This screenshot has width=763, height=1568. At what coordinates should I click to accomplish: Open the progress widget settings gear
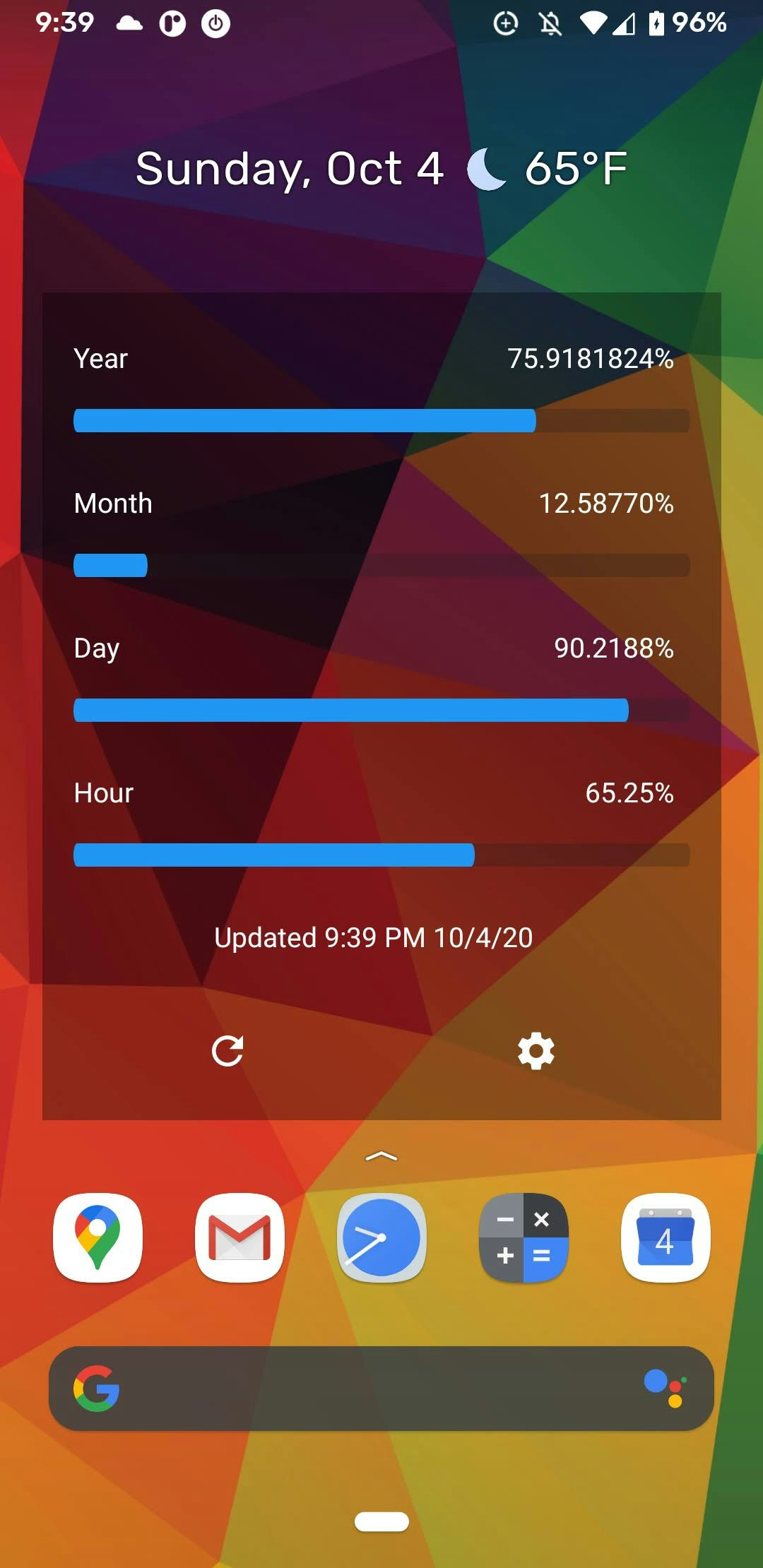[x=535, y=1050]
